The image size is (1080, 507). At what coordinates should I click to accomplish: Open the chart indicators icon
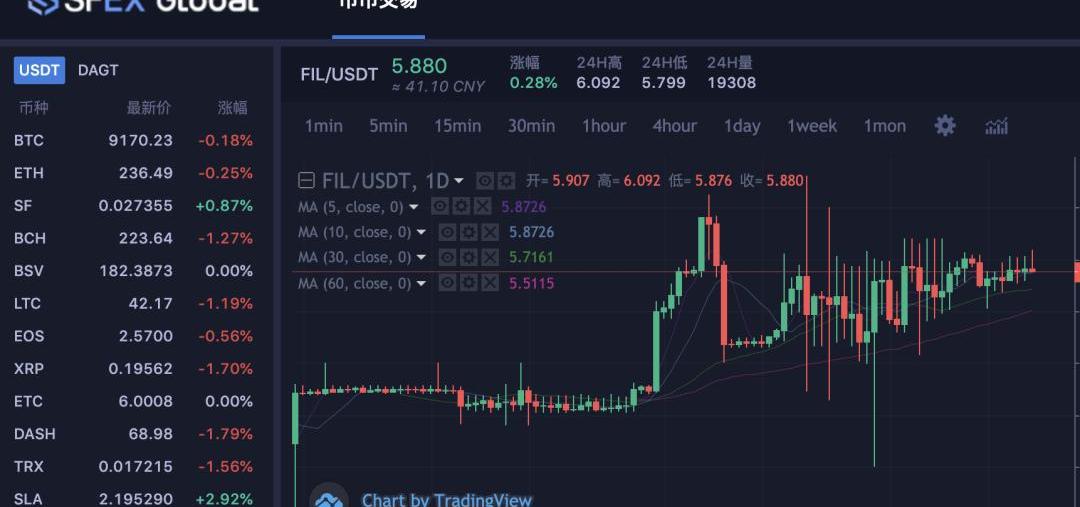tap(996, 126)
